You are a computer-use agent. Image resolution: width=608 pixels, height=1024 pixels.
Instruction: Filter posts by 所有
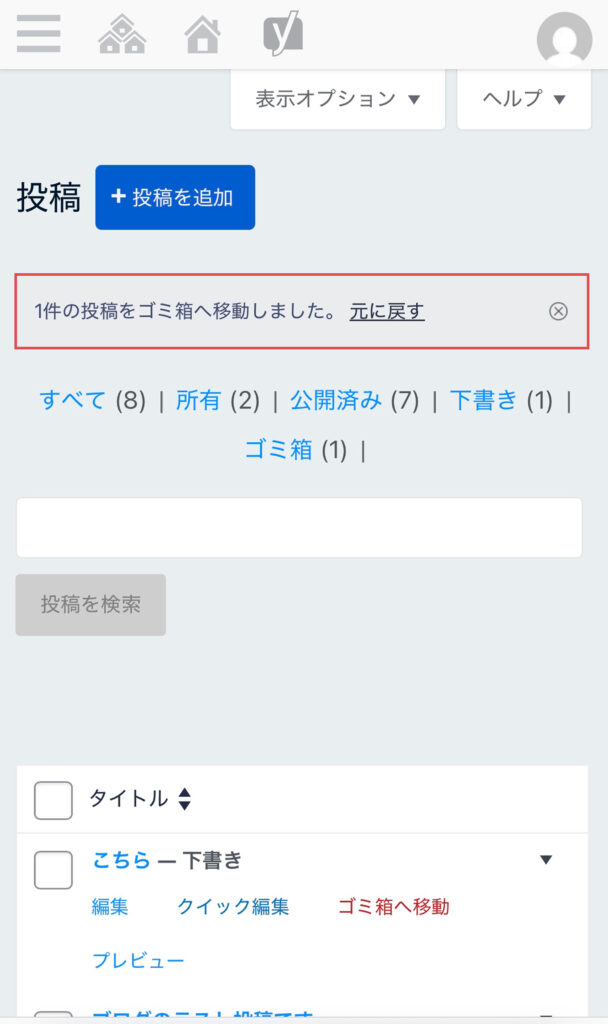click(198, 401)
